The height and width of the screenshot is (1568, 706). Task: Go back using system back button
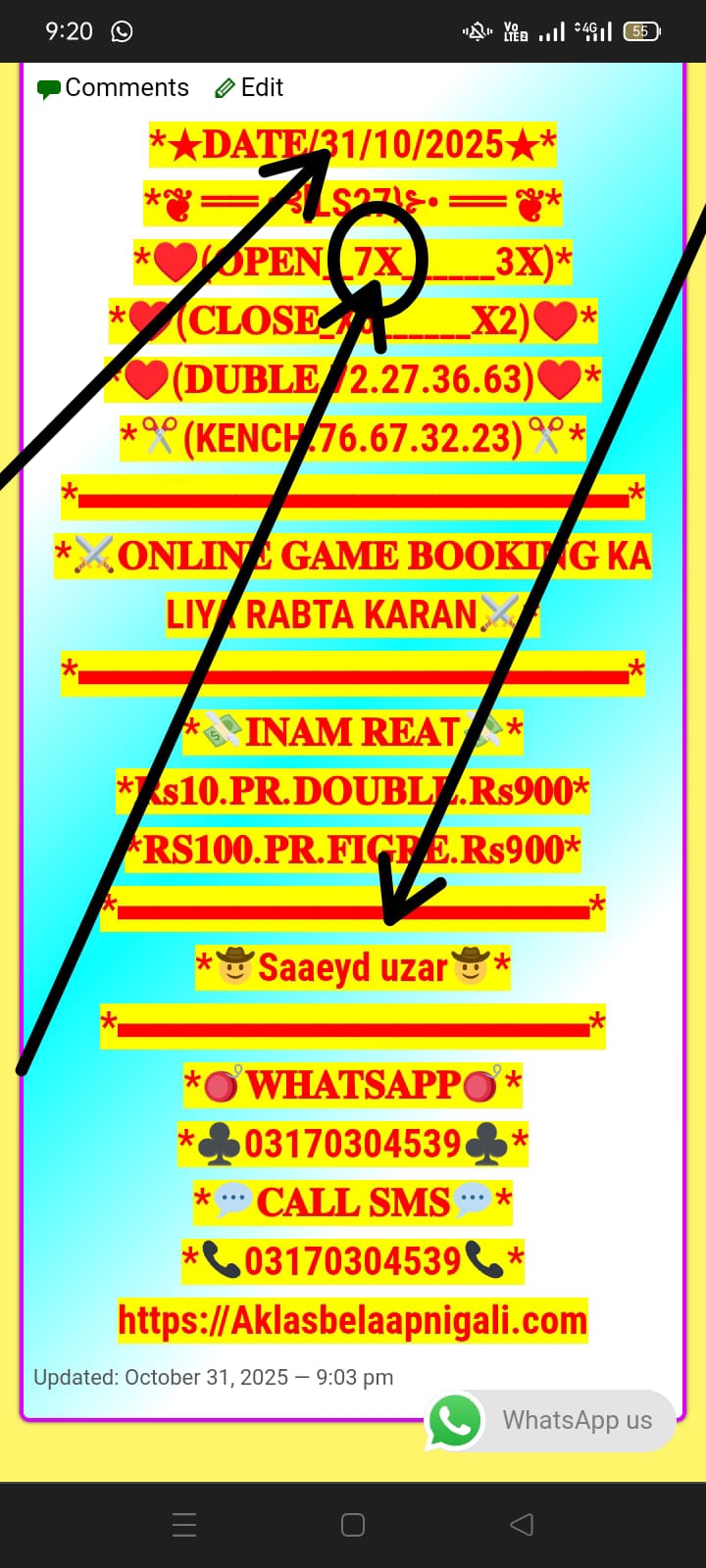[522, 1524]
